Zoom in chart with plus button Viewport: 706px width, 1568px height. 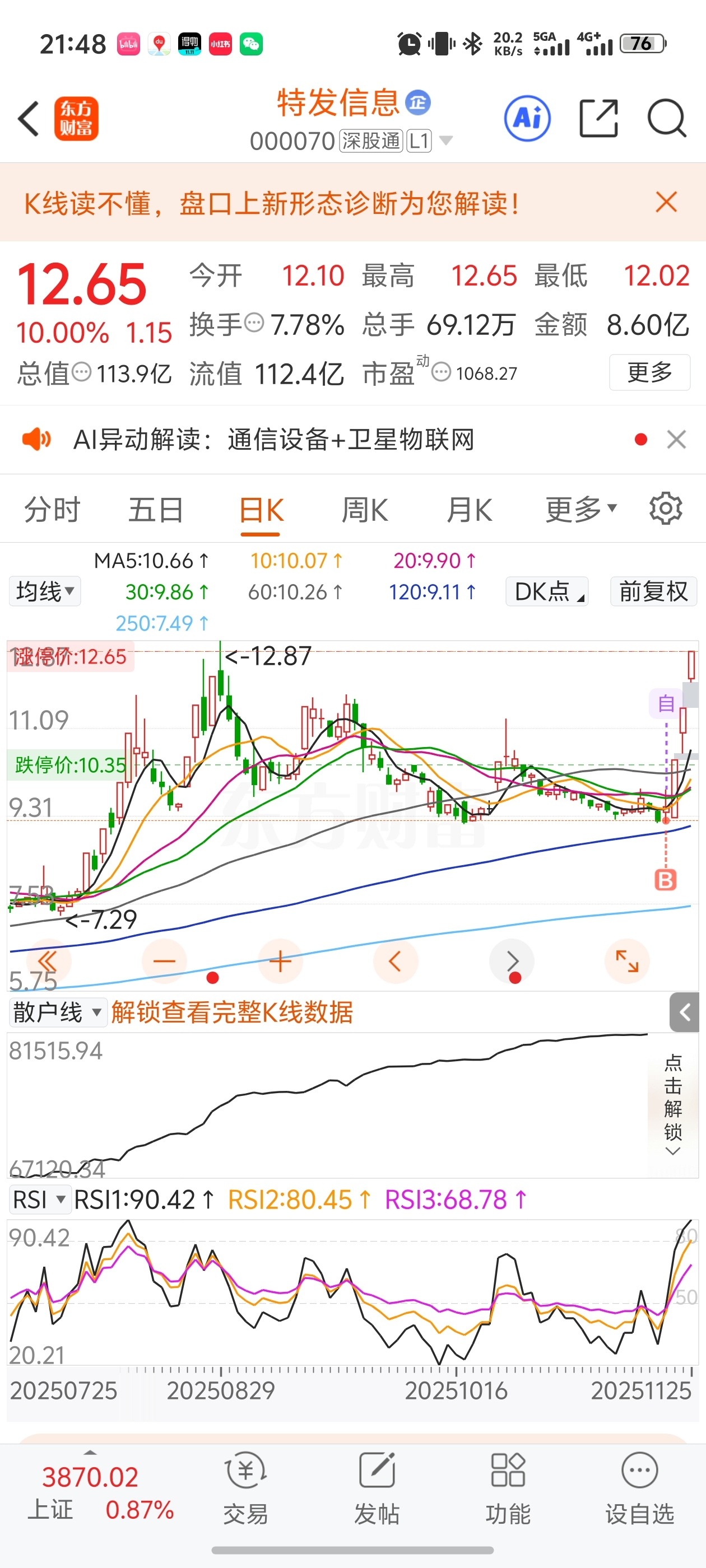pyautogui.click(x=280, y=962)
